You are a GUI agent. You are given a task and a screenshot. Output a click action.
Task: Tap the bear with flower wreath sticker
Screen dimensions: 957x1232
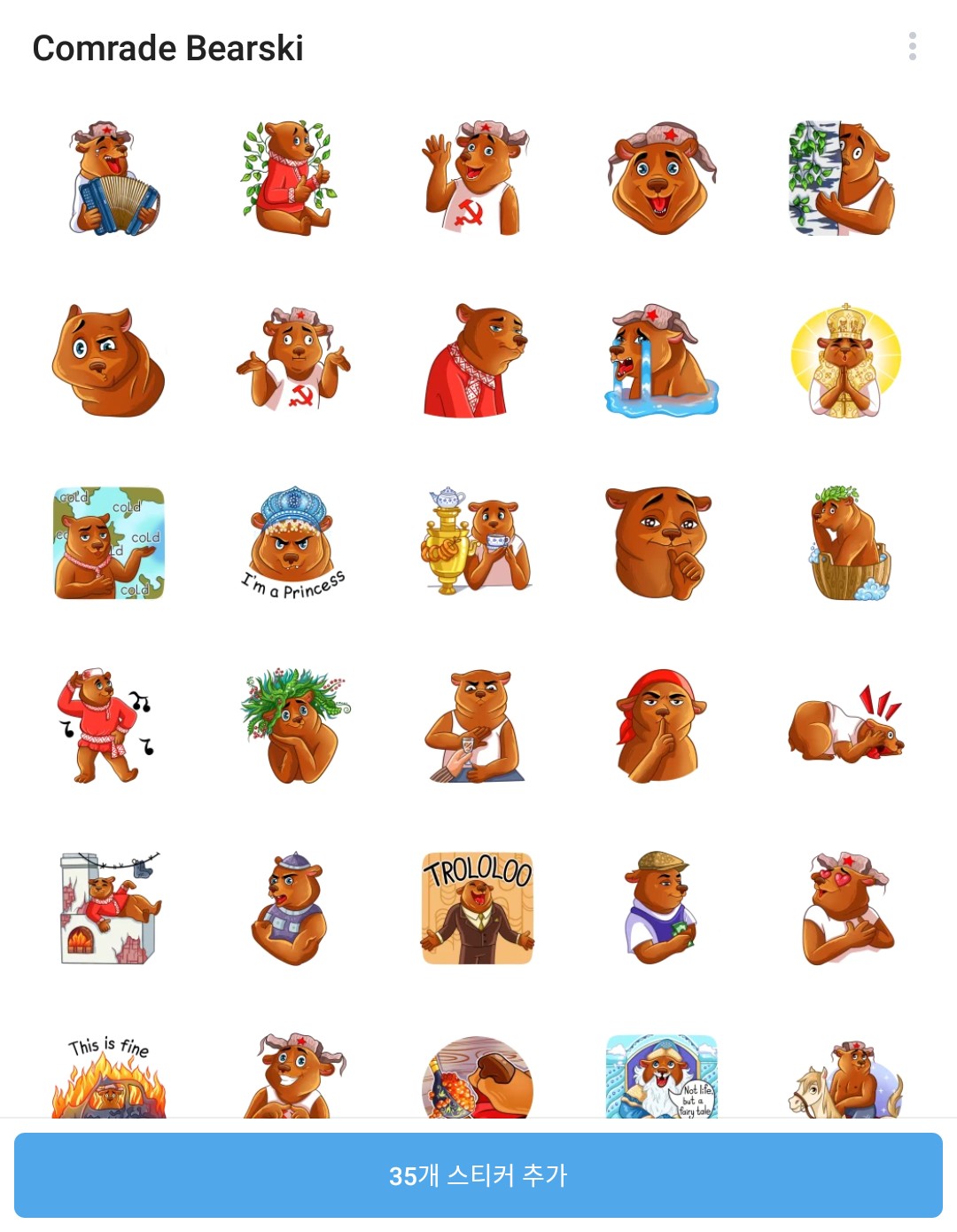[x=295, y=726]
